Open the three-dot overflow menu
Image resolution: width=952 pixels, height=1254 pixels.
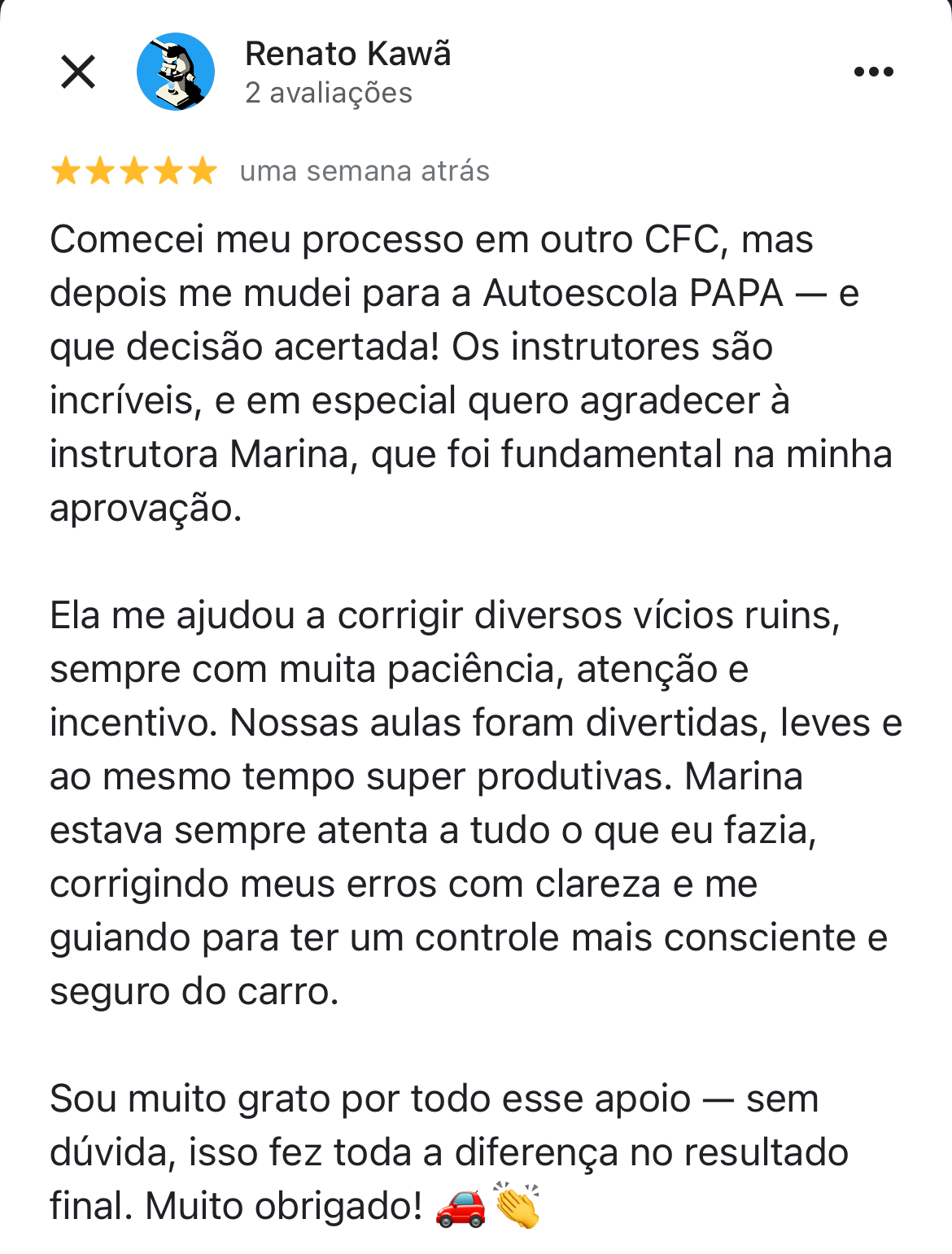click(873, 72)
